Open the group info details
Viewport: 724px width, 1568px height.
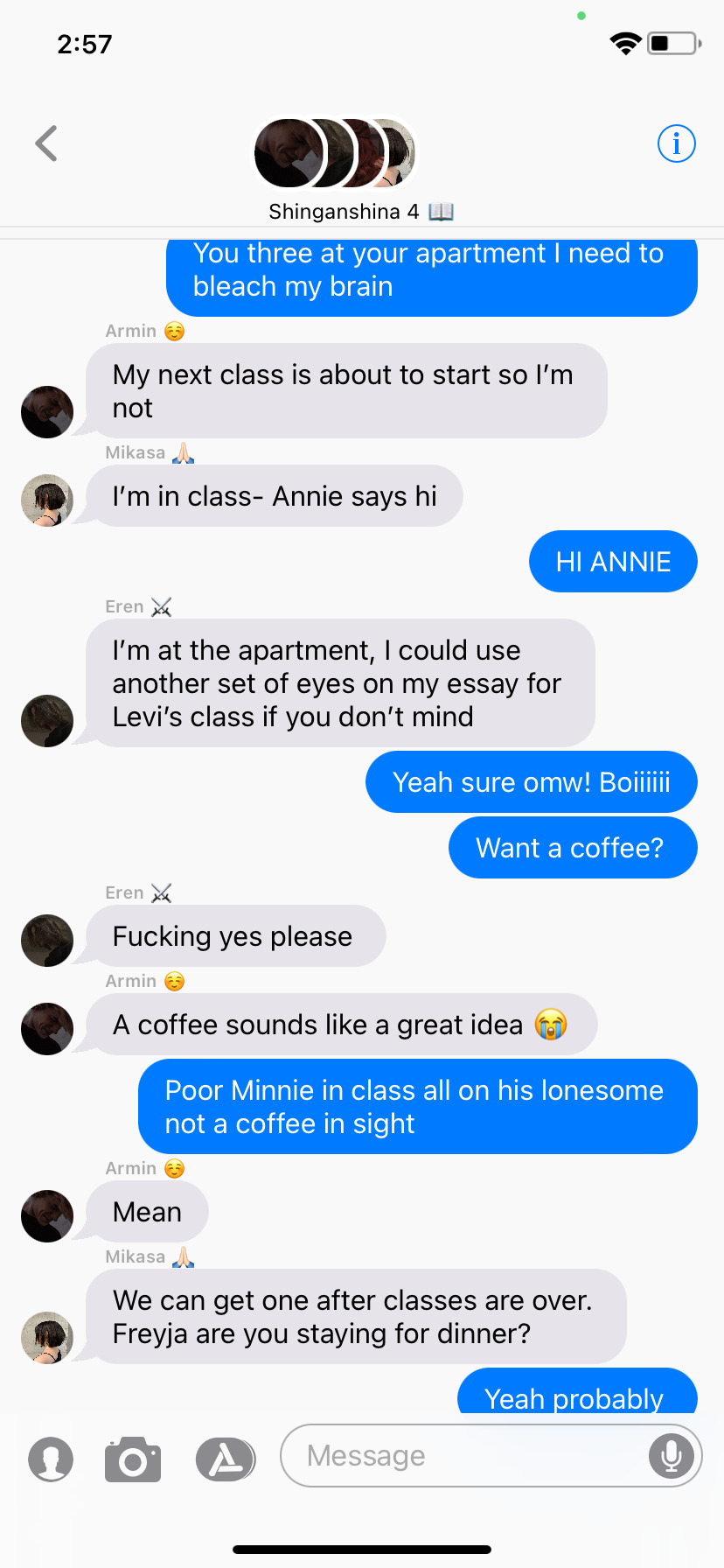676,143
